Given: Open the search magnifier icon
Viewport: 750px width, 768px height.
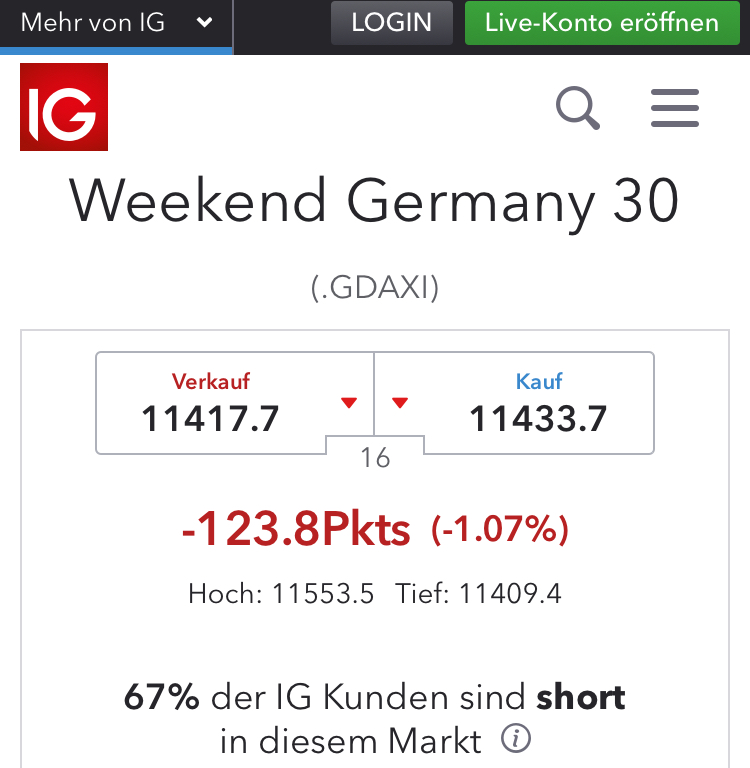Looking at the screenshot, I should tap(578, 108).
